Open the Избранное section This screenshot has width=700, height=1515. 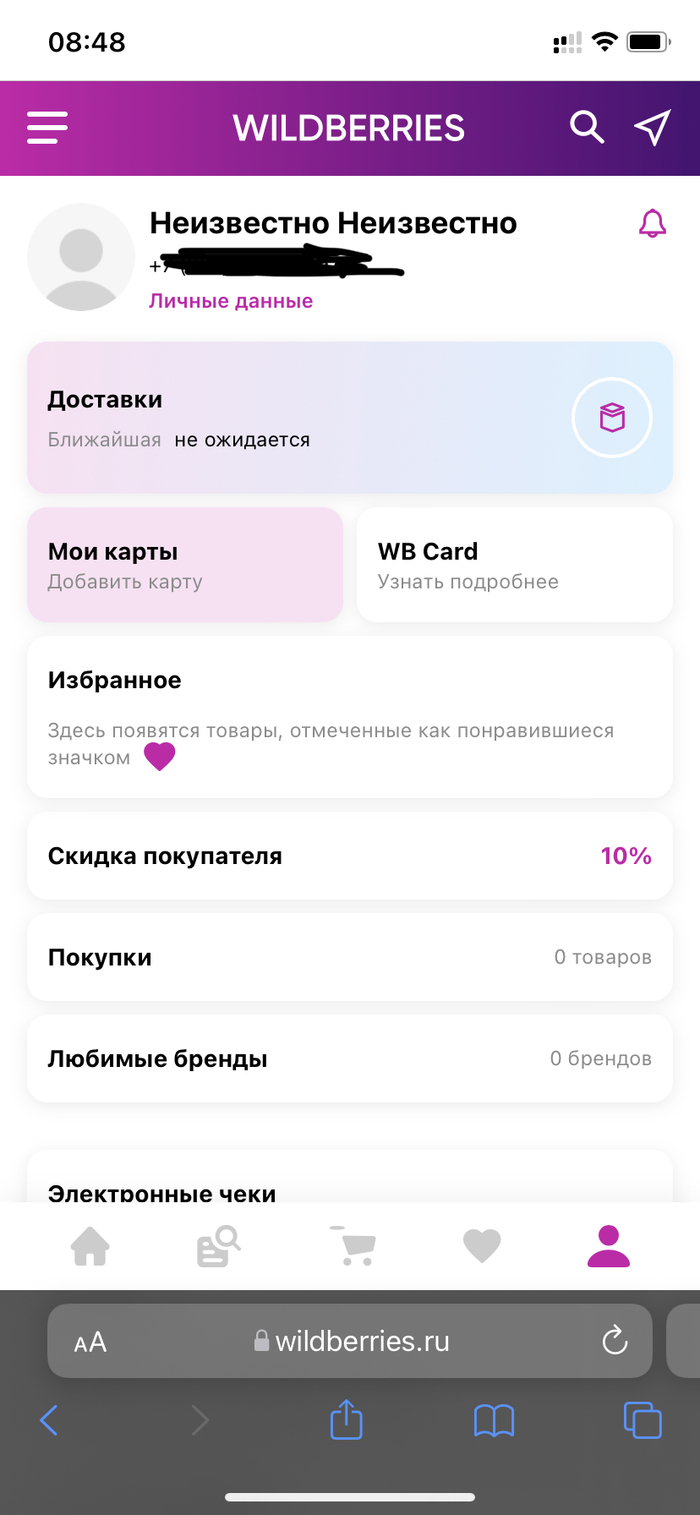pos(350,717)
